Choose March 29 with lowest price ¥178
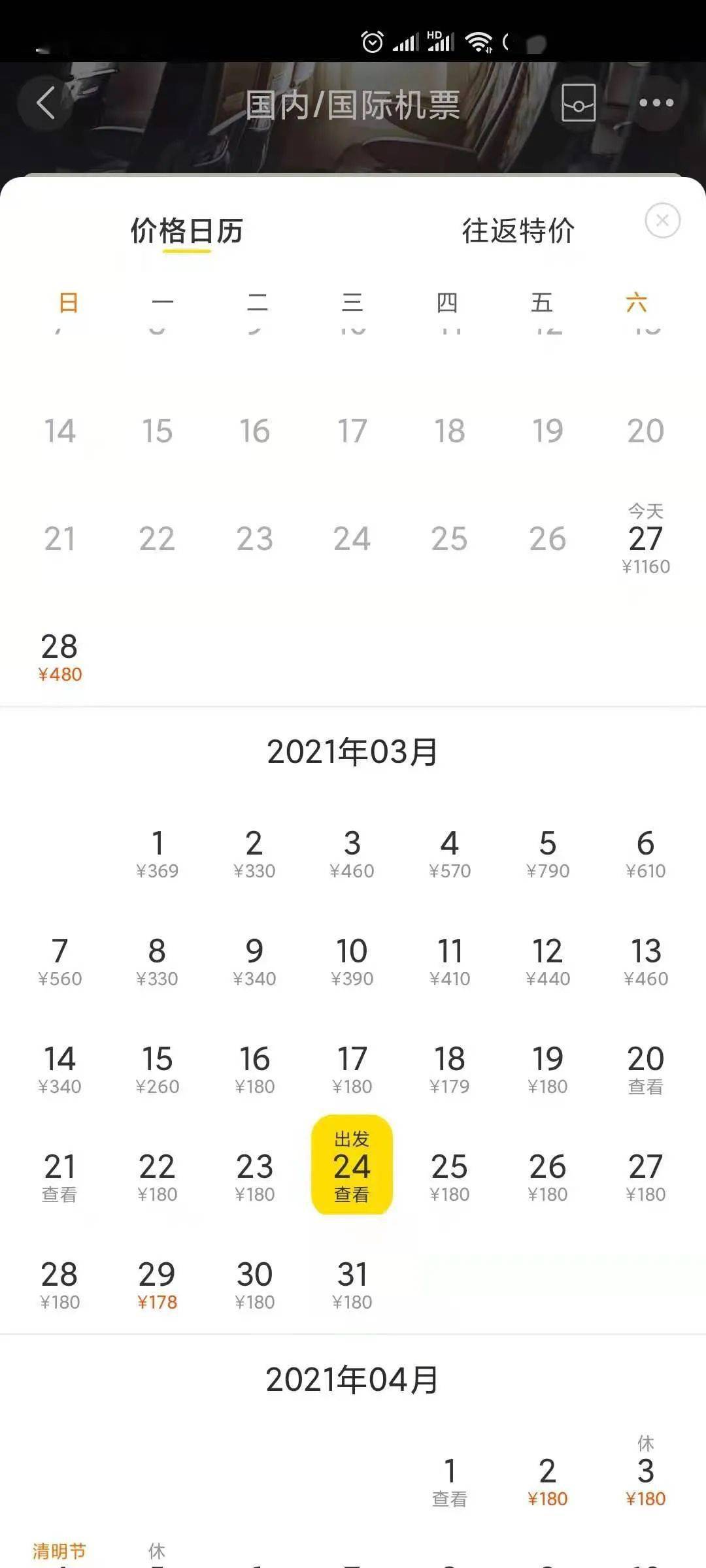 tap(157, 1284)
